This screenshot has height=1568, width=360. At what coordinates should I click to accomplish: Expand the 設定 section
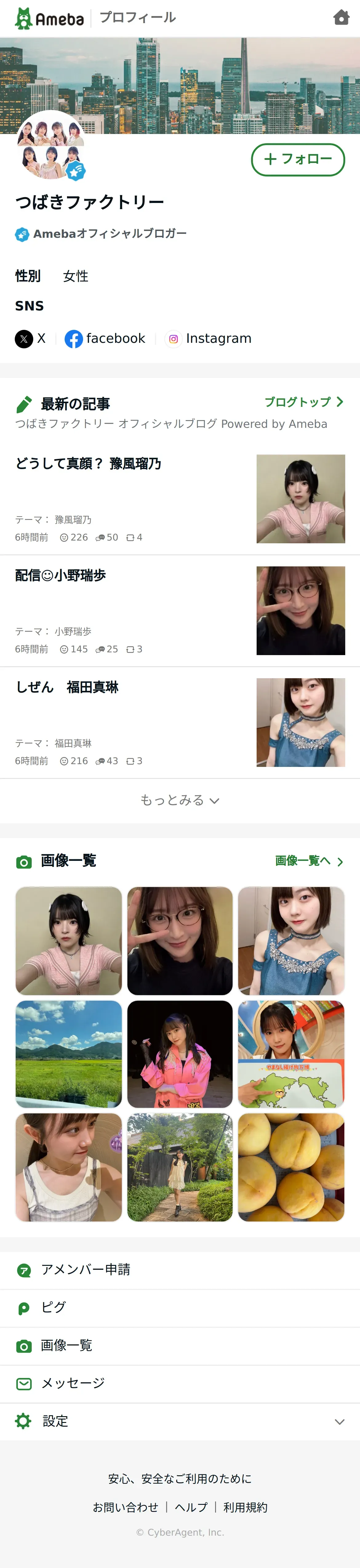[179, 1421]
